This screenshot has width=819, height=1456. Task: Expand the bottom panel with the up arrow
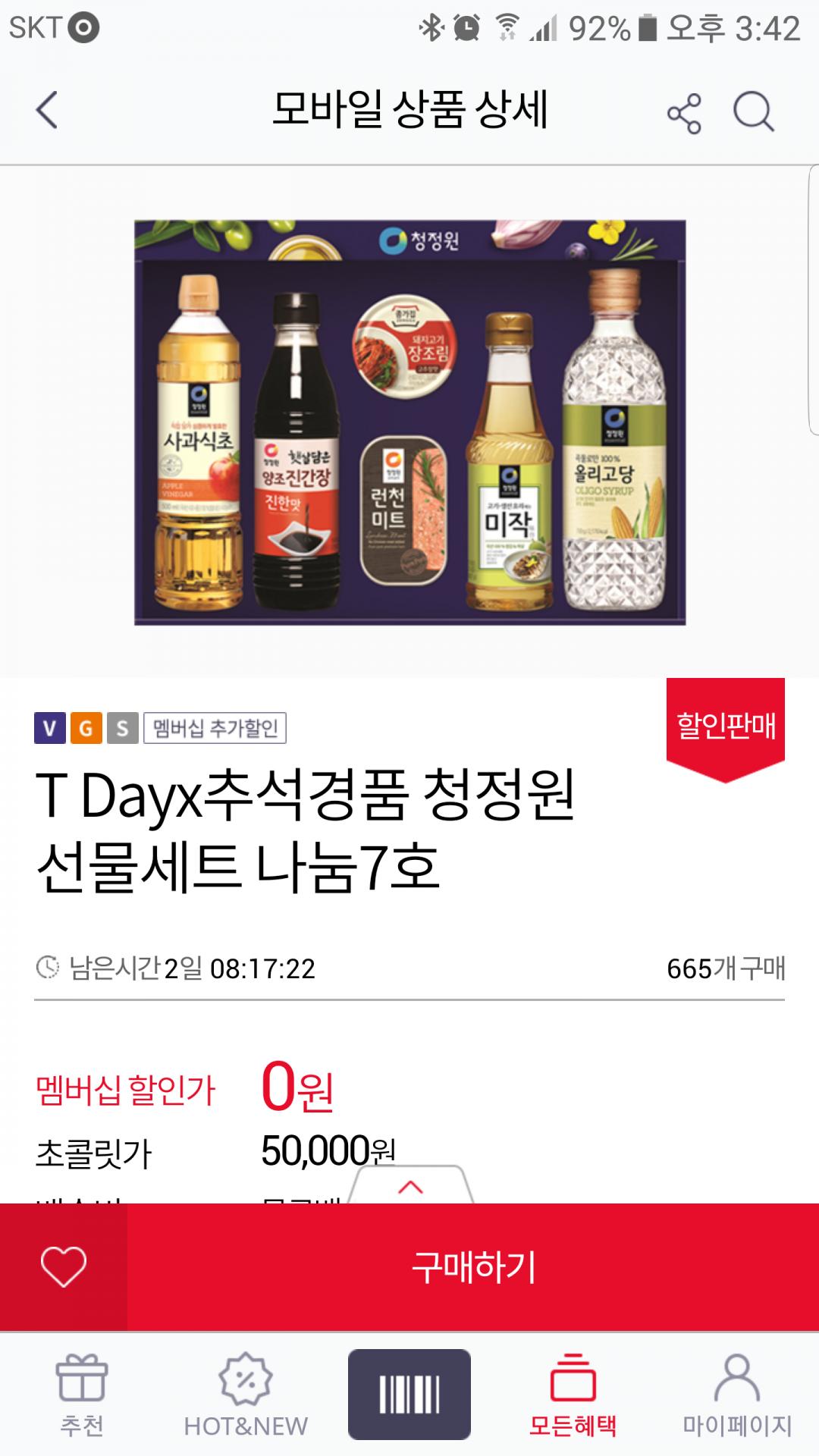(x=410, y=1187)
